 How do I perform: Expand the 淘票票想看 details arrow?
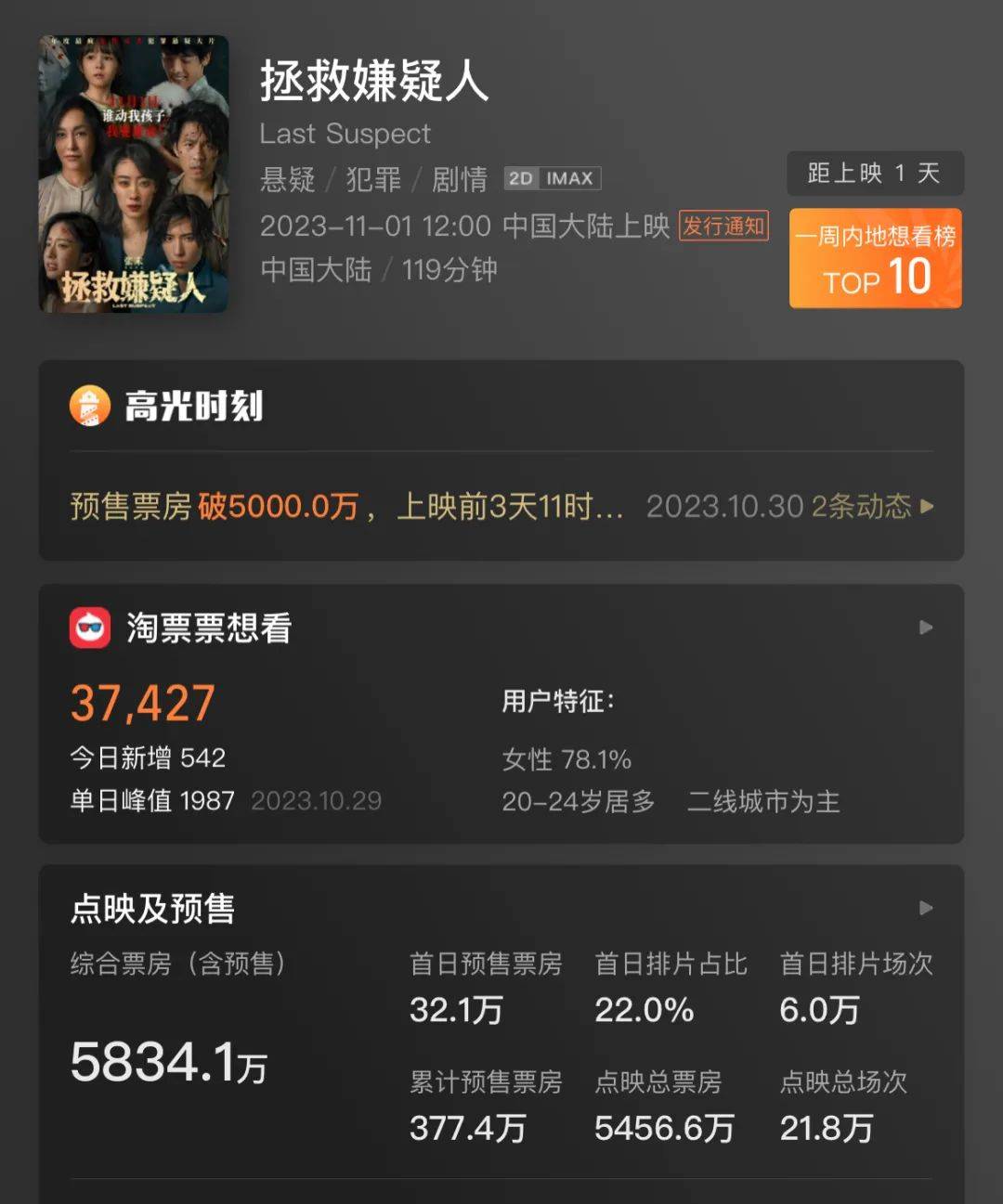point(925,628)
